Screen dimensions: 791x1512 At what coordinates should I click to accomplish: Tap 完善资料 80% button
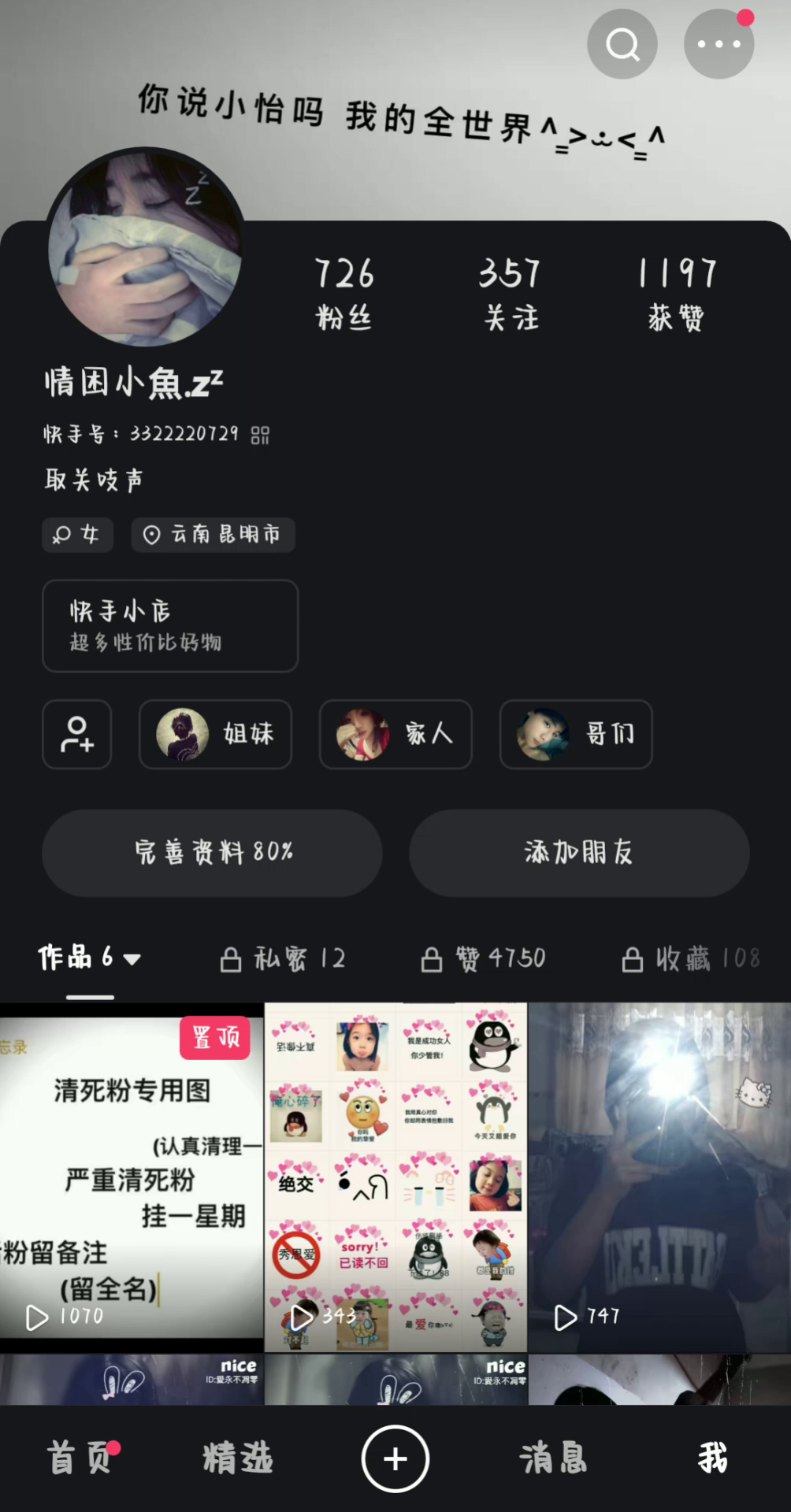(x=212, y=853)
